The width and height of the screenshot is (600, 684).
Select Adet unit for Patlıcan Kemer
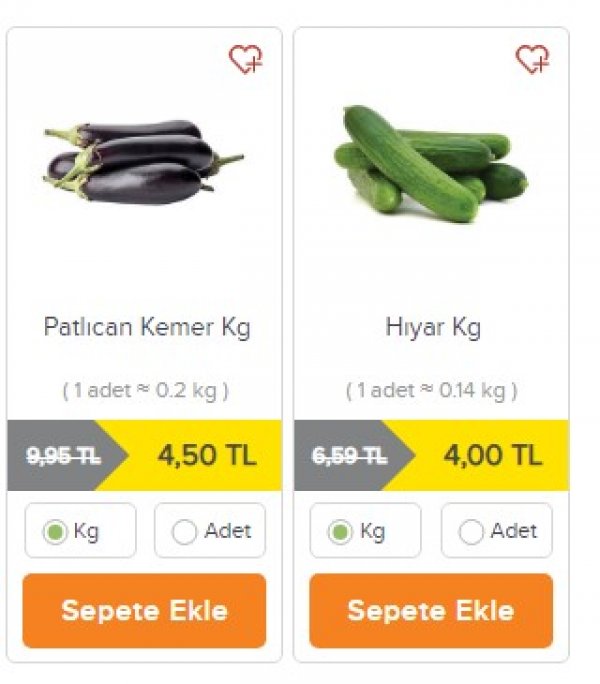pyautogui.click(x=185, y=532)
